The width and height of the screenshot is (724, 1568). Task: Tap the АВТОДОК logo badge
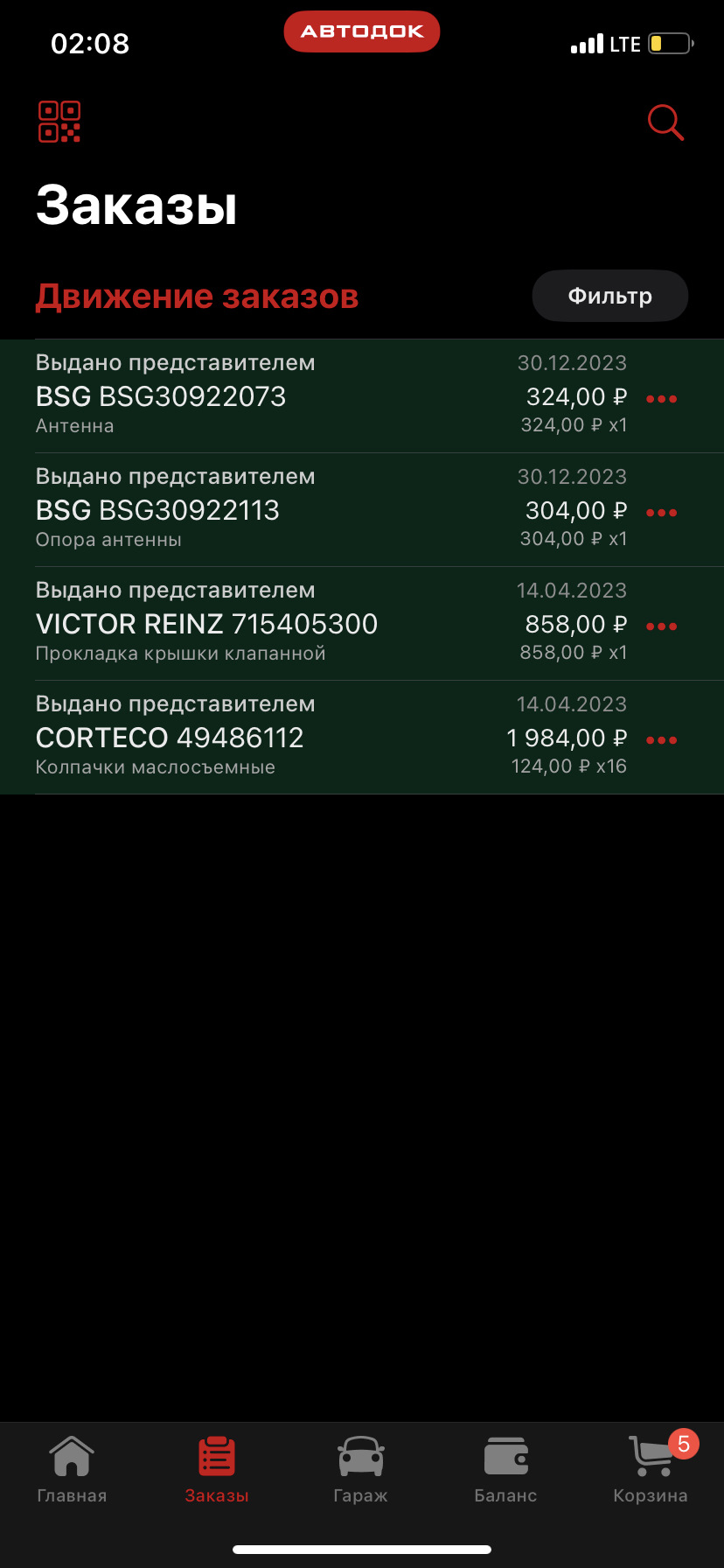(361, 31)
